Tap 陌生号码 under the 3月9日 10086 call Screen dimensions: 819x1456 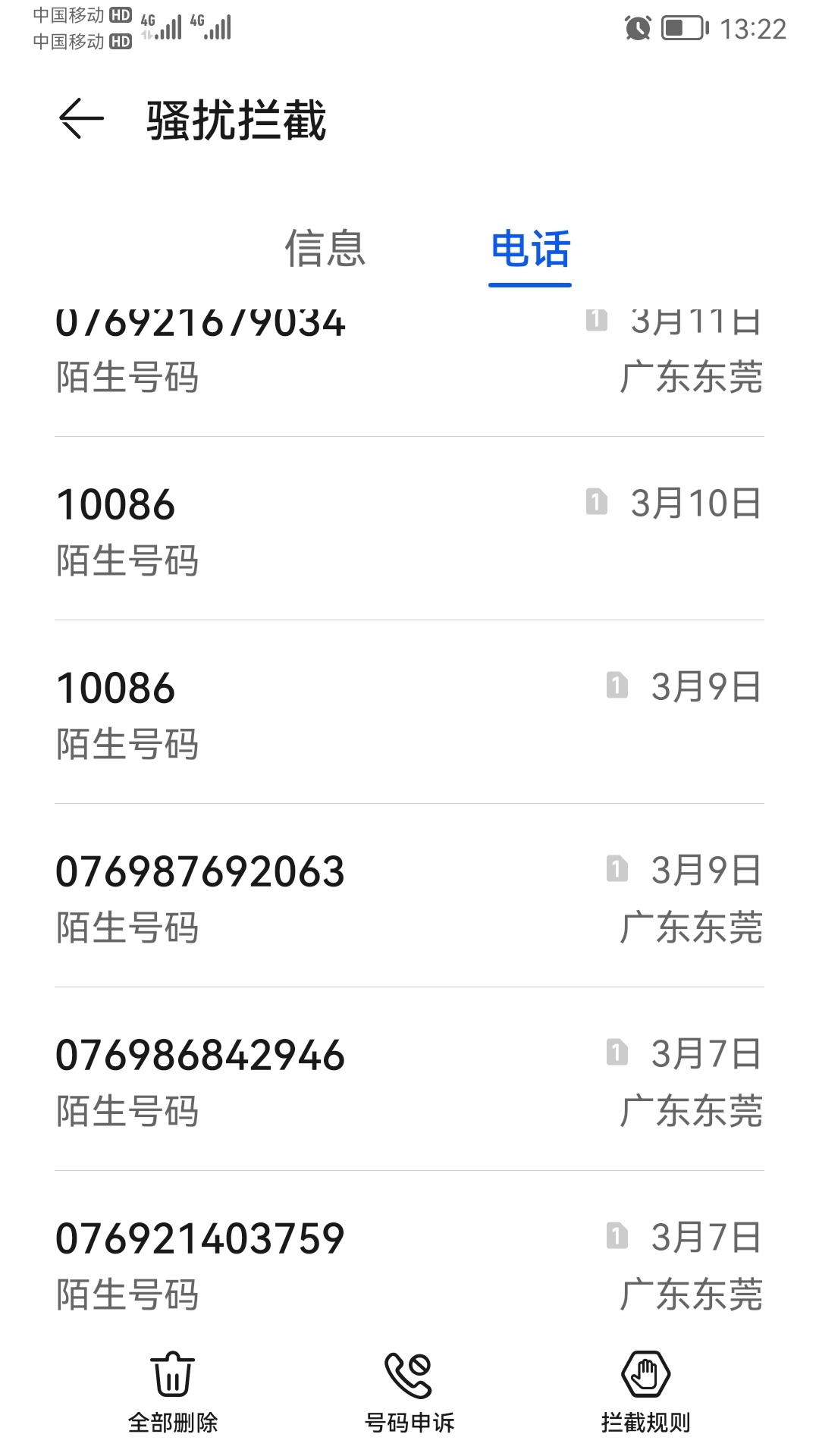129,743
